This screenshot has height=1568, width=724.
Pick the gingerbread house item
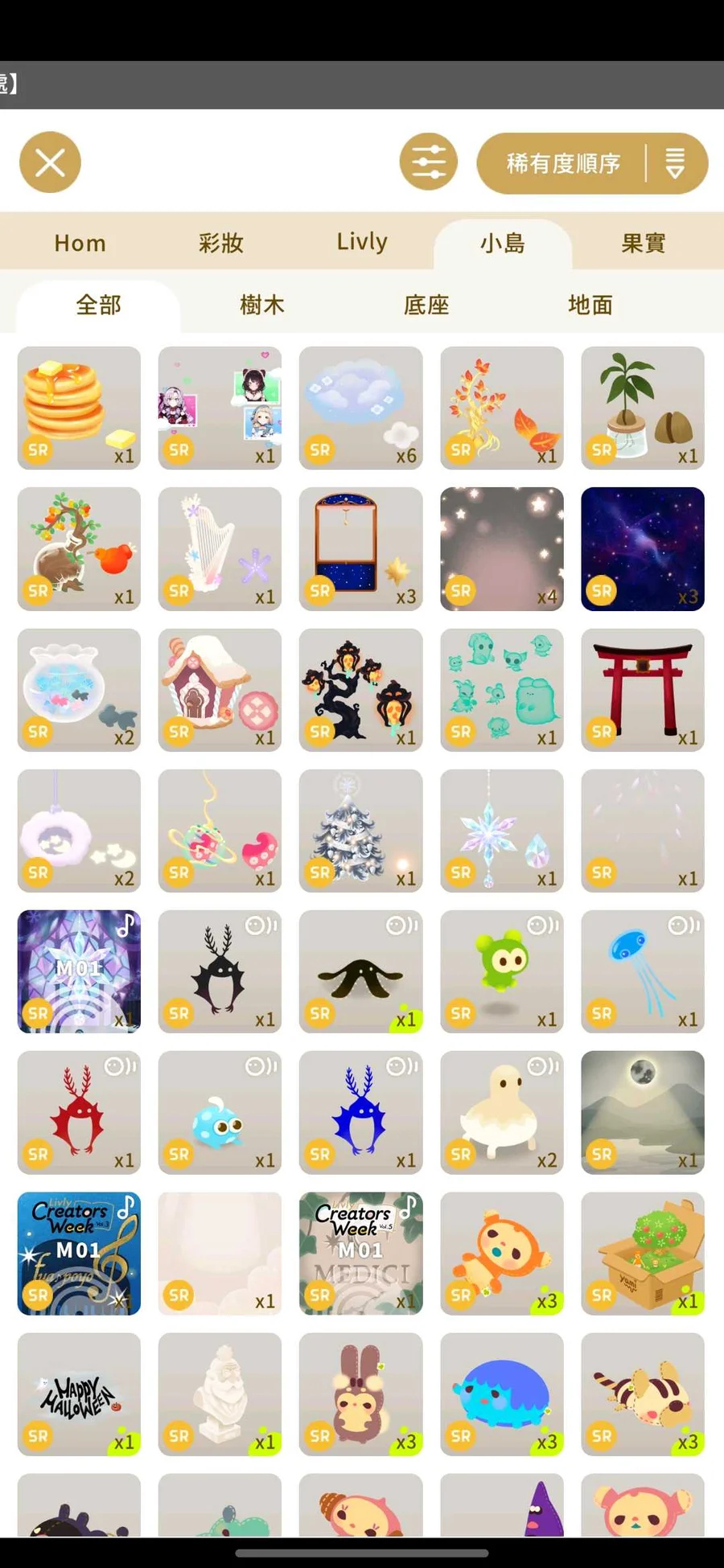[220, 690]
